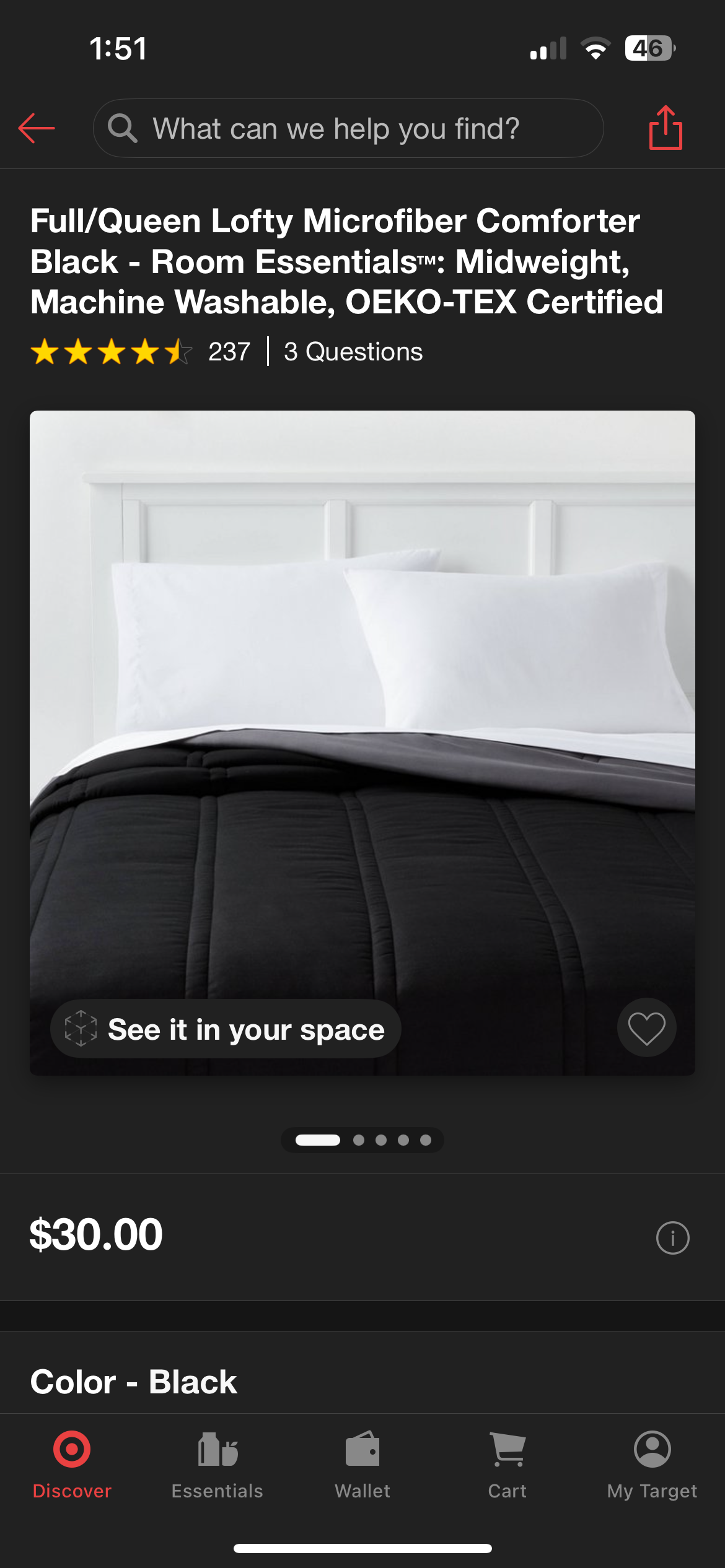The height and width of the screenshot is (1568, 725).
Task: Tap the AR cube icon on the image
Action: click(82, 1028)
